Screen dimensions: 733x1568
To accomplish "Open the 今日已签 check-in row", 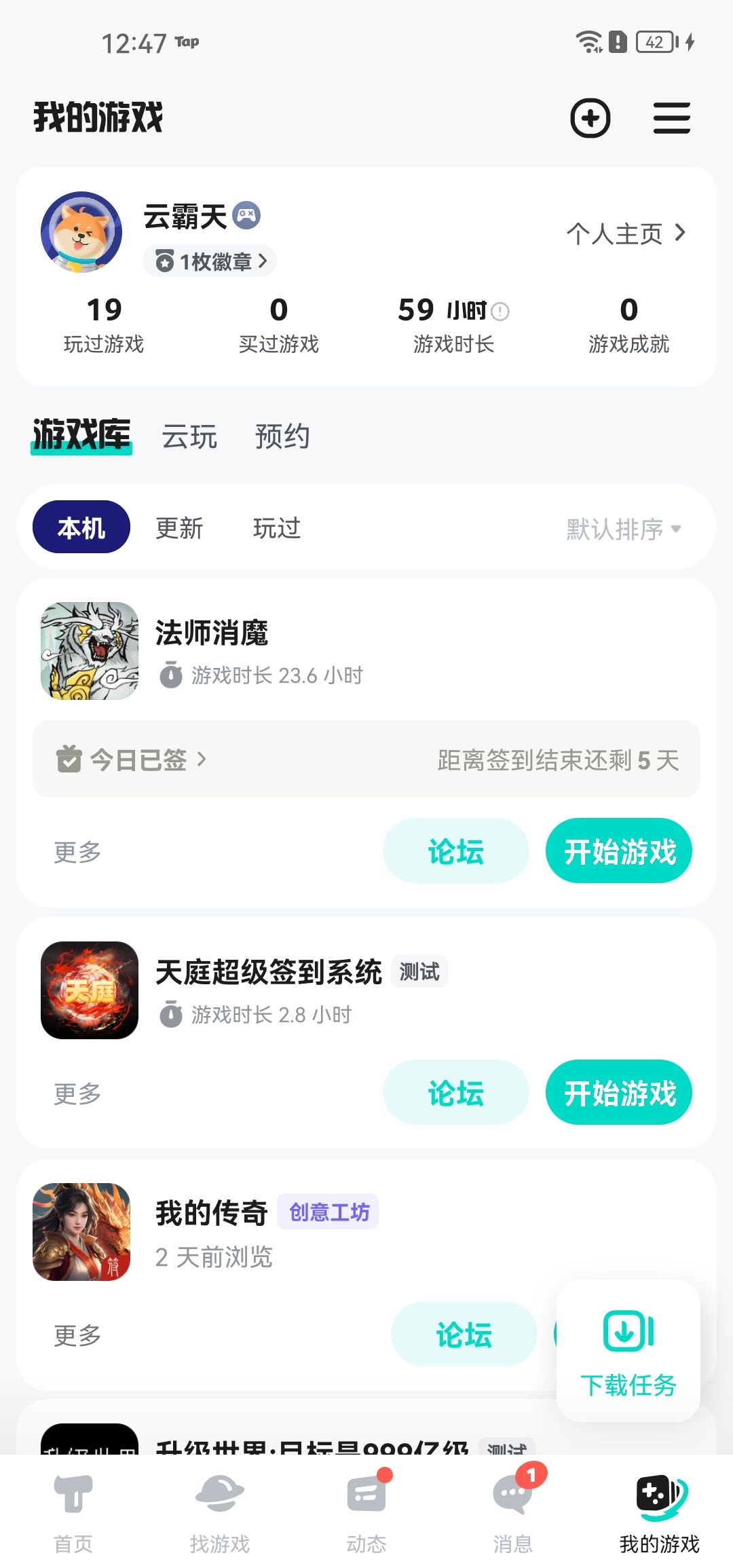I will pyautogui.click(x=366, y=759).
